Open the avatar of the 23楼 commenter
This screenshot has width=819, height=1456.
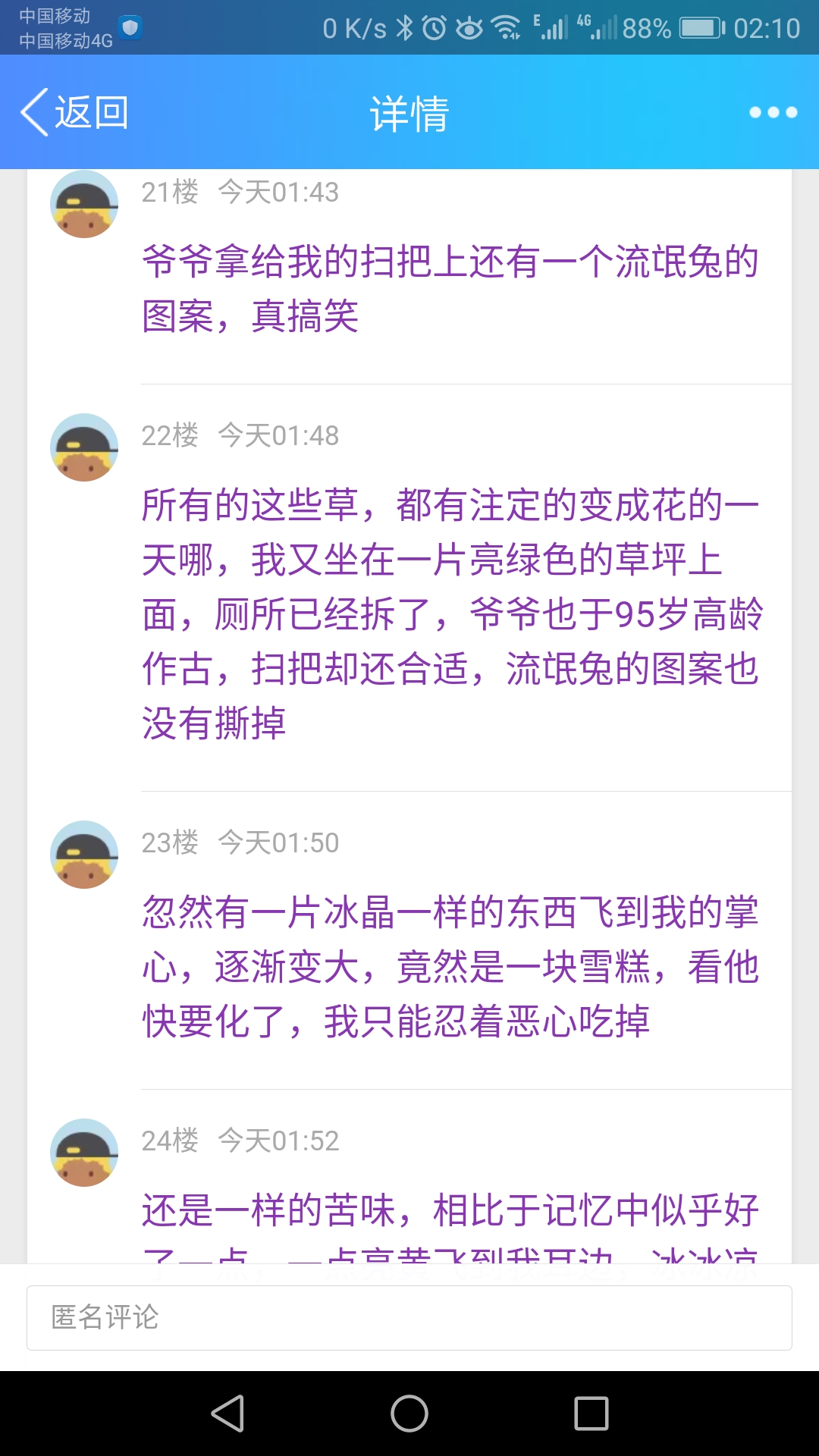click(x=84, y=855)
